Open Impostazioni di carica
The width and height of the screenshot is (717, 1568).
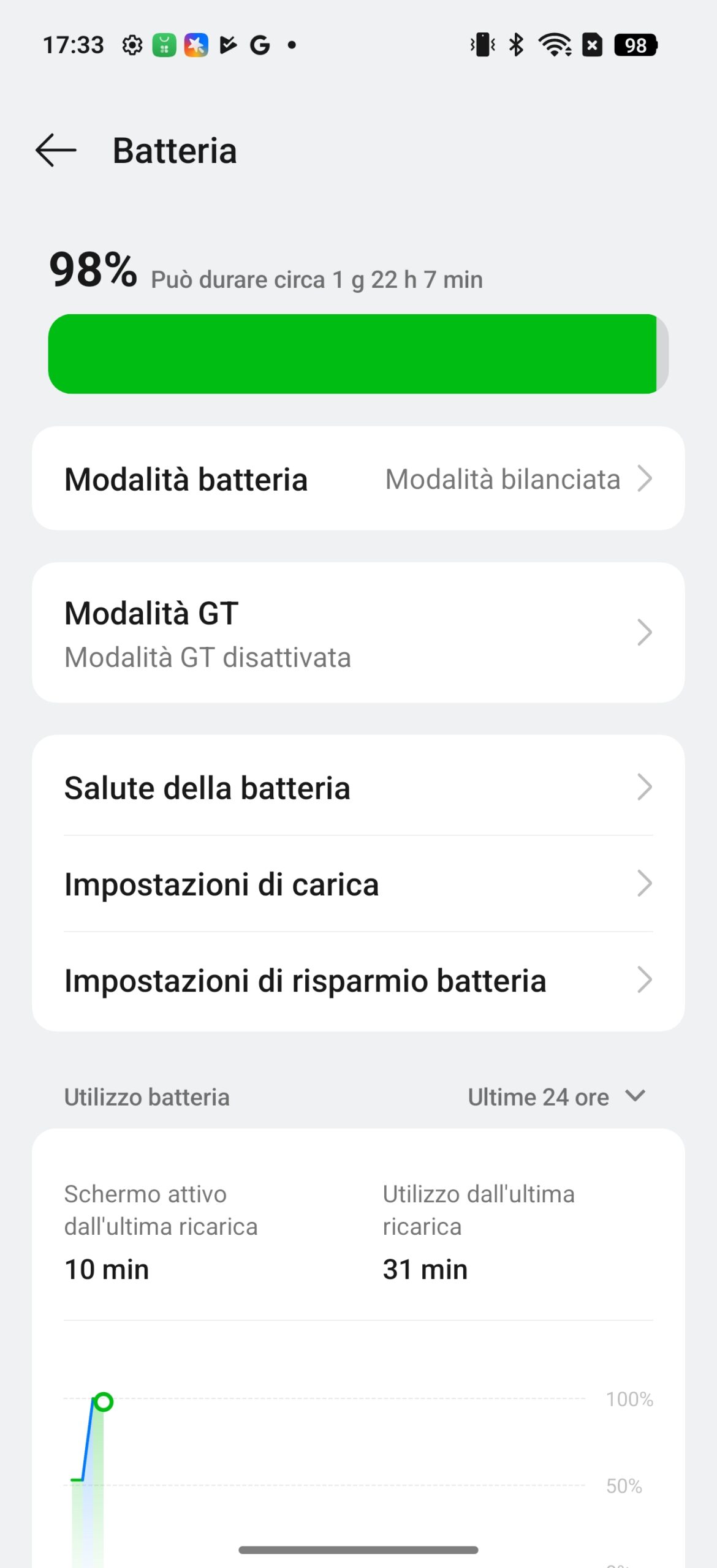[358, 884]
